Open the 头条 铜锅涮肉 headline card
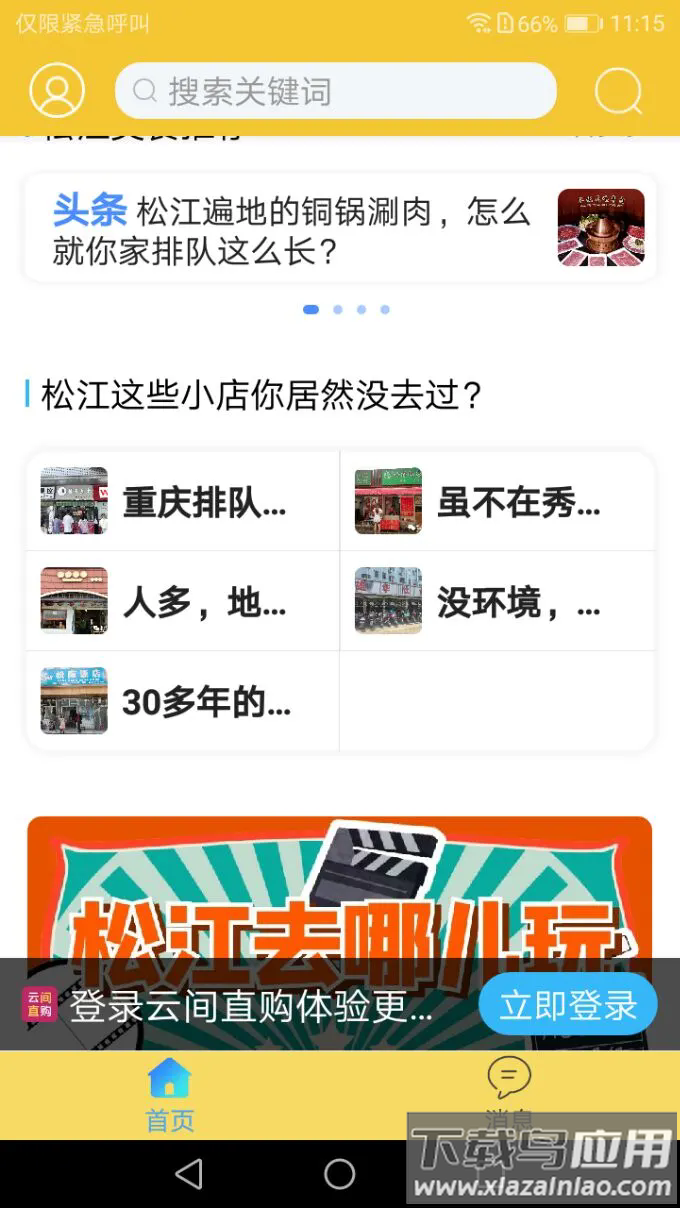Screen dimensions: 680x1208 (340, 227)
